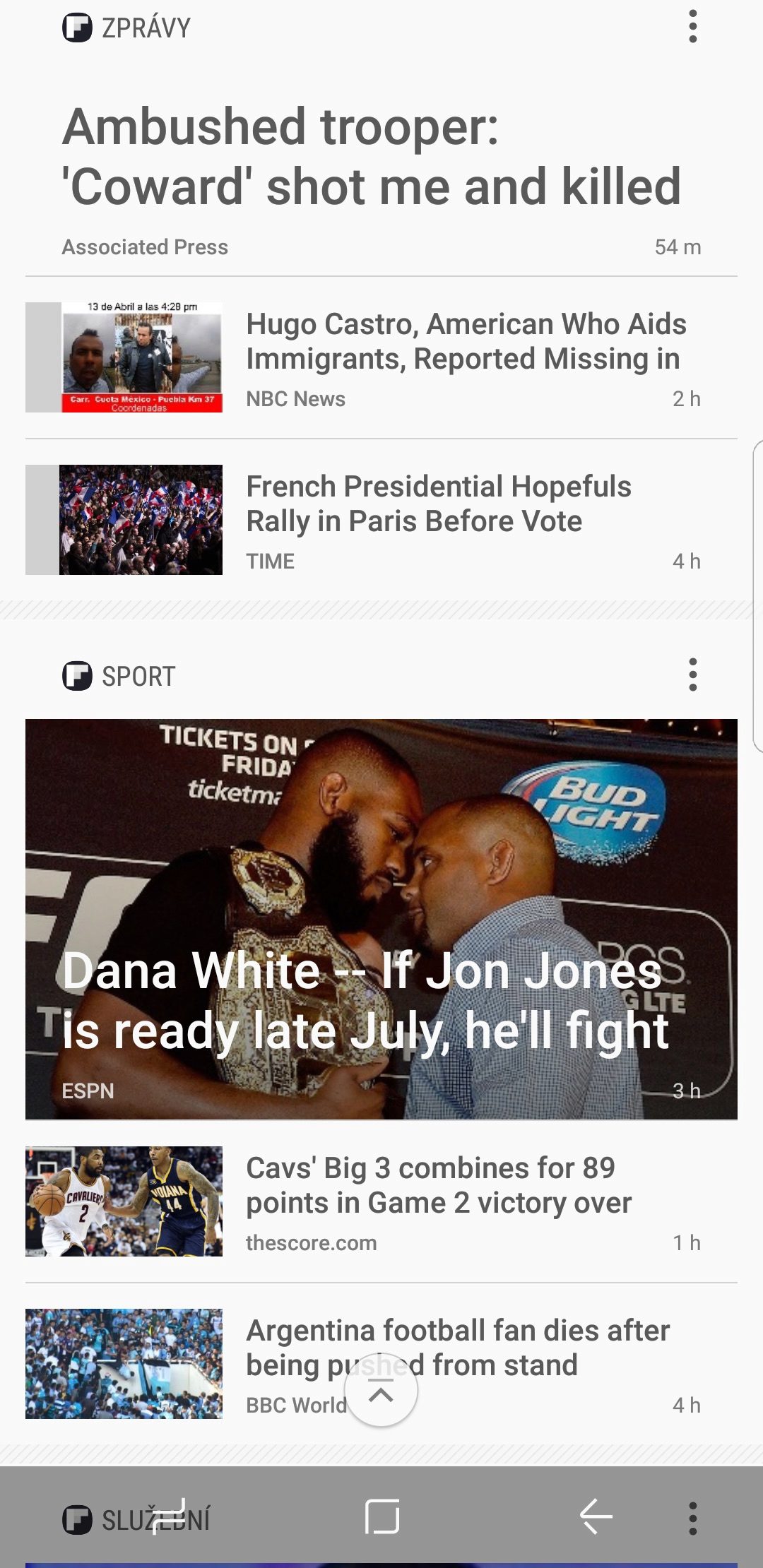Viewport: 763px width, 1568px height.
Task: Read the Cavs' Big 3 article
Action: (x=438, y=1187)
